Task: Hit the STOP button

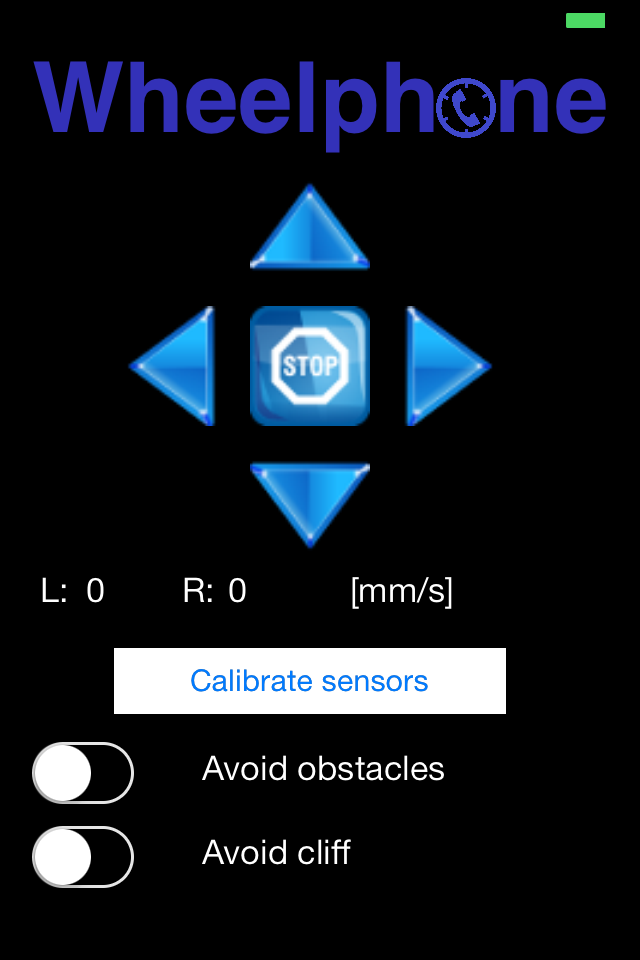Action: (x=310, y=366)
